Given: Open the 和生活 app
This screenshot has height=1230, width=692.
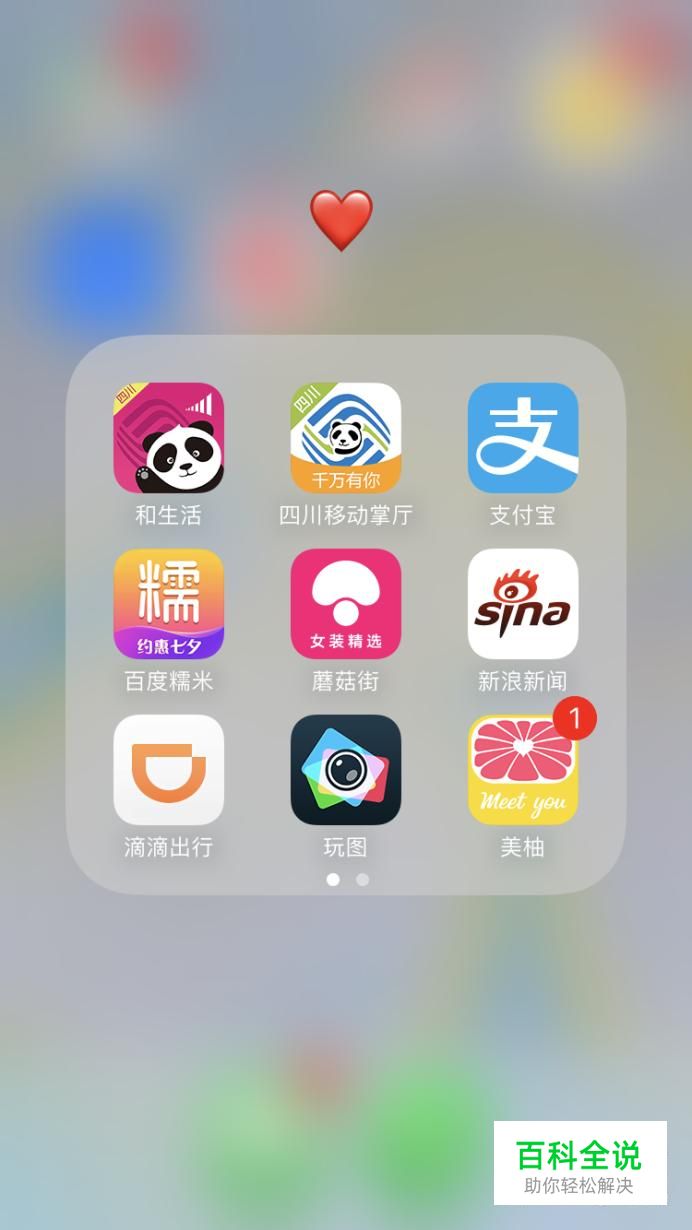Looking at the screenshot, I should pyautogui.click(x=168, y=438).
